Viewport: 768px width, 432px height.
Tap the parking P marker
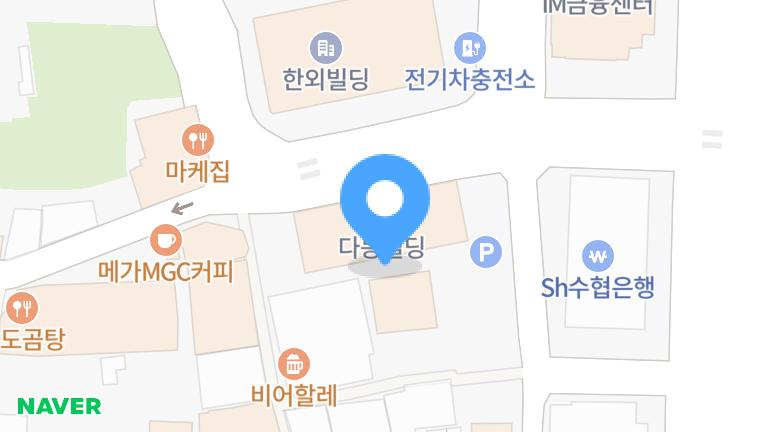tap(486, 252)
